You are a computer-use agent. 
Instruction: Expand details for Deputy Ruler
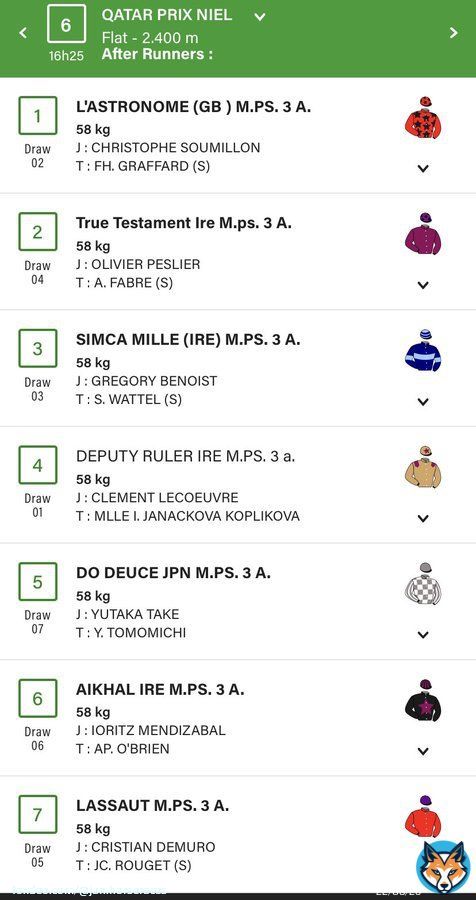(423, 518)
